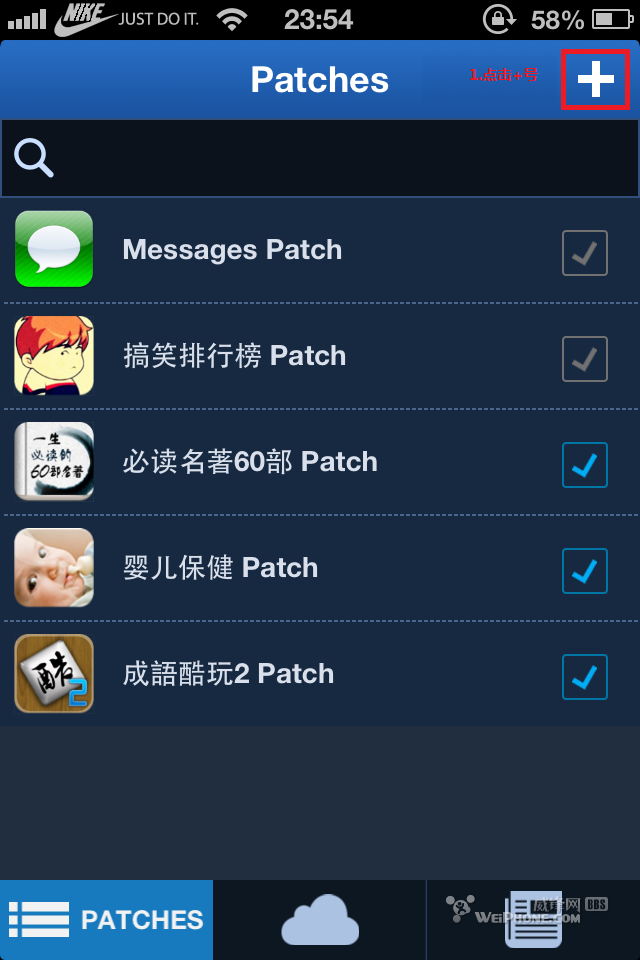Uncheck the 成語酷玩2 Patch checkbox
This screenshot has width=640, height=960.
(585, 677)
